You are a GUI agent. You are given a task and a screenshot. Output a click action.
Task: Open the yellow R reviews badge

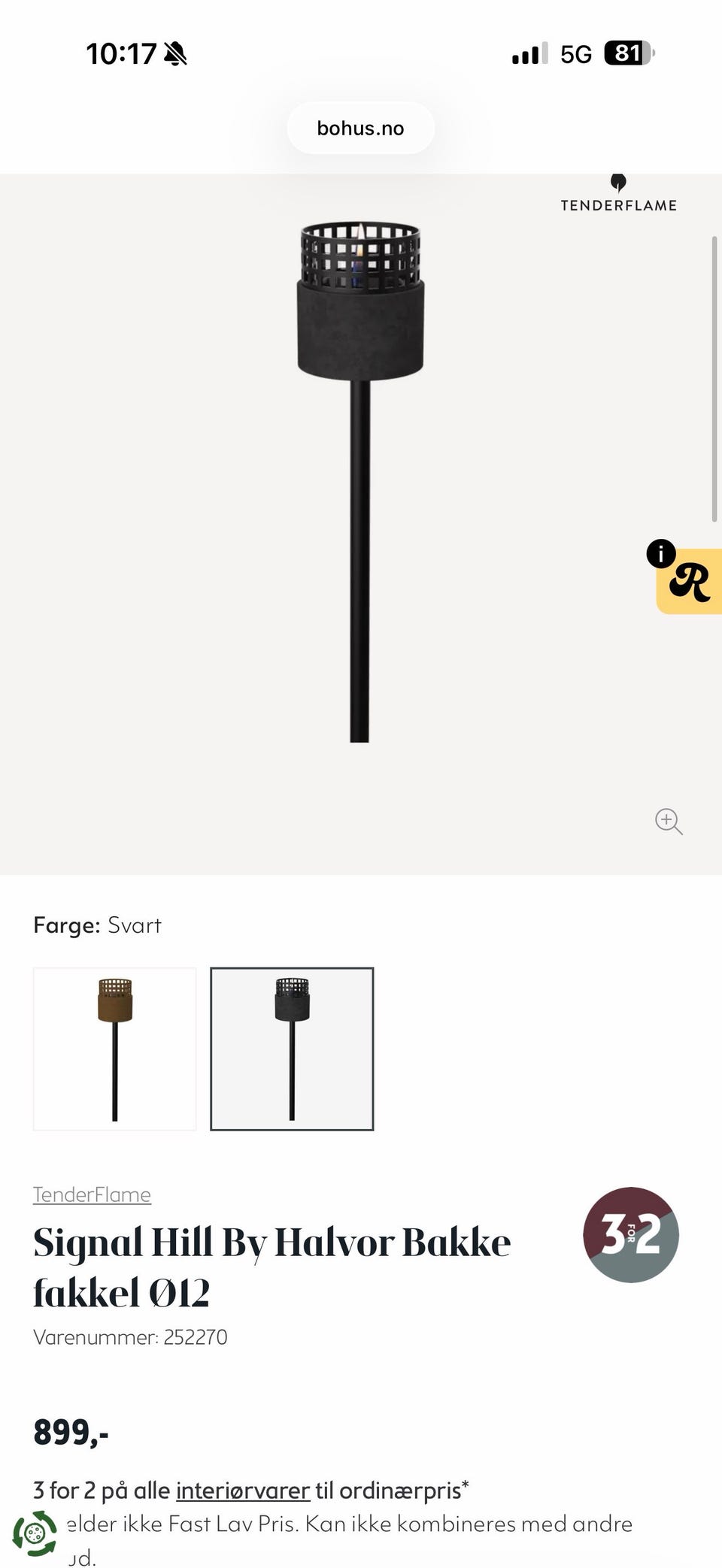[x=688, y=581]
